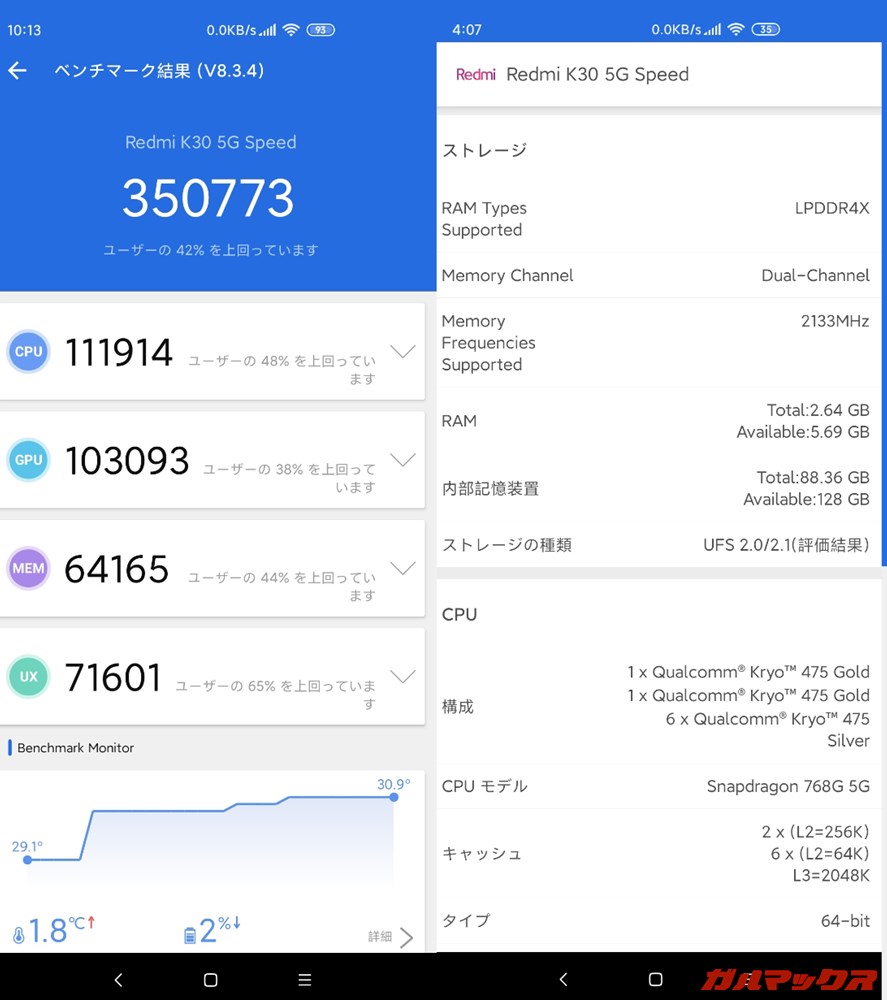Open the 詳細 details link
887x1000 pixels.
(x=382, y=938)
